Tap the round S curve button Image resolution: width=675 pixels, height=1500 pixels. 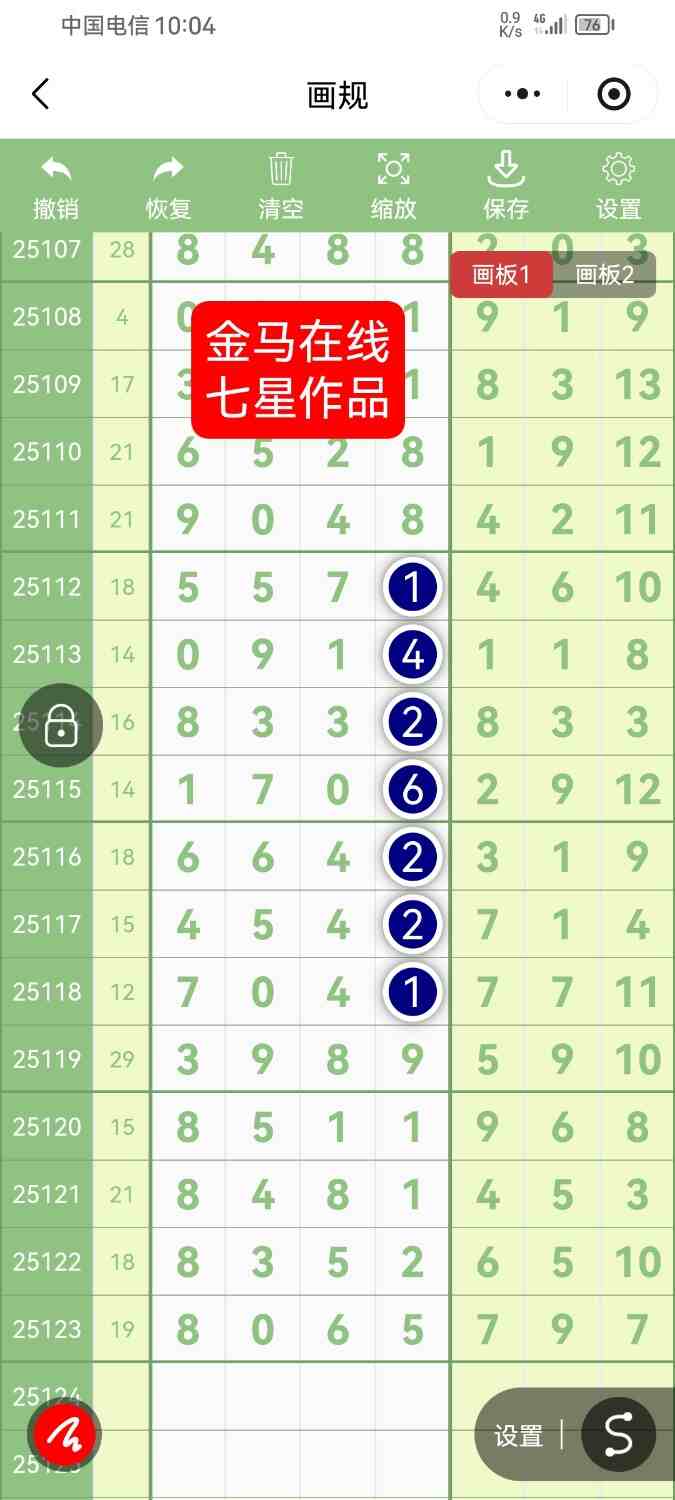click(x=618, y=1435)
